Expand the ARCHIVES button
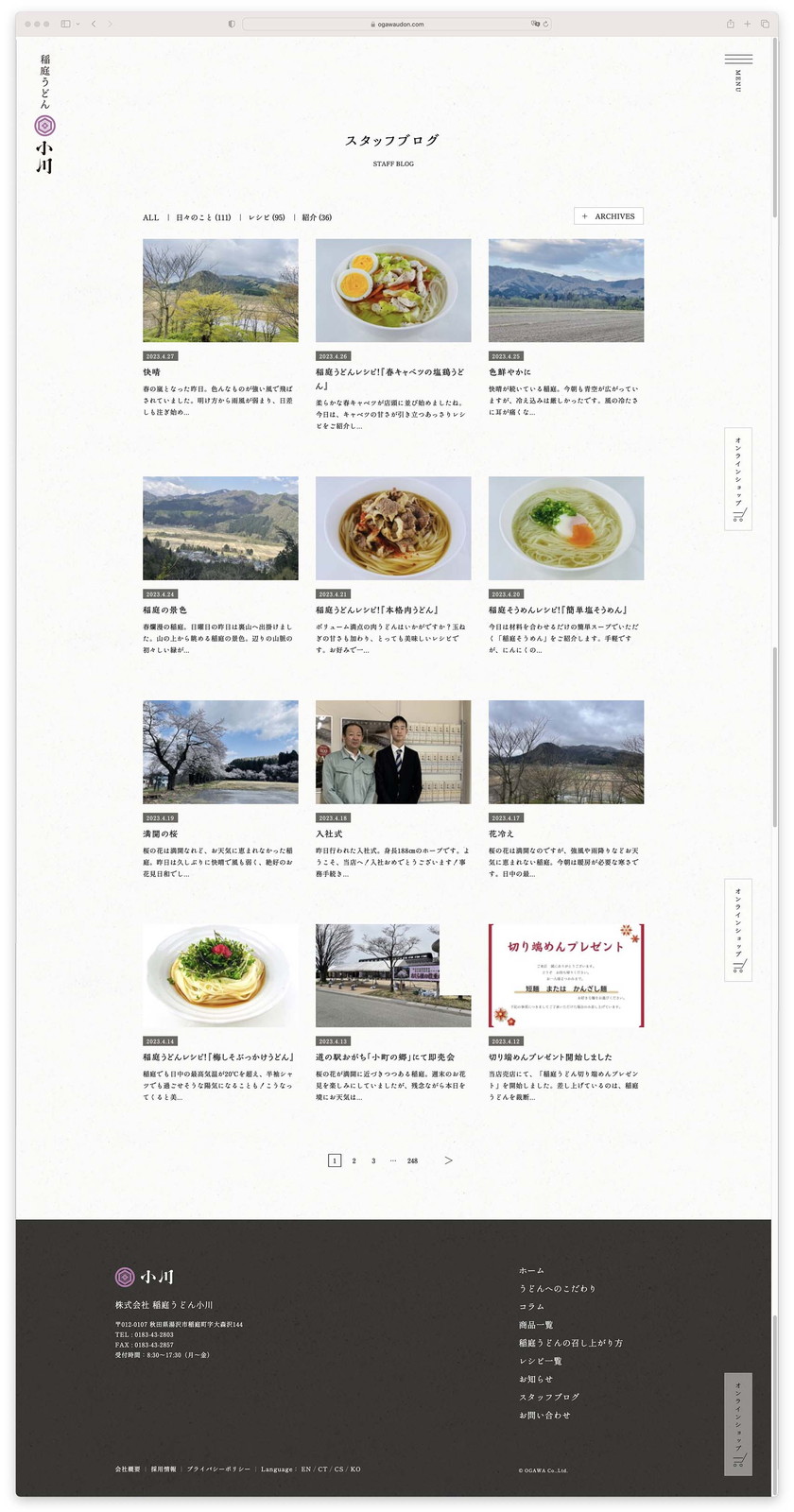Screen dimensions: 794x1512 point(609,216)
